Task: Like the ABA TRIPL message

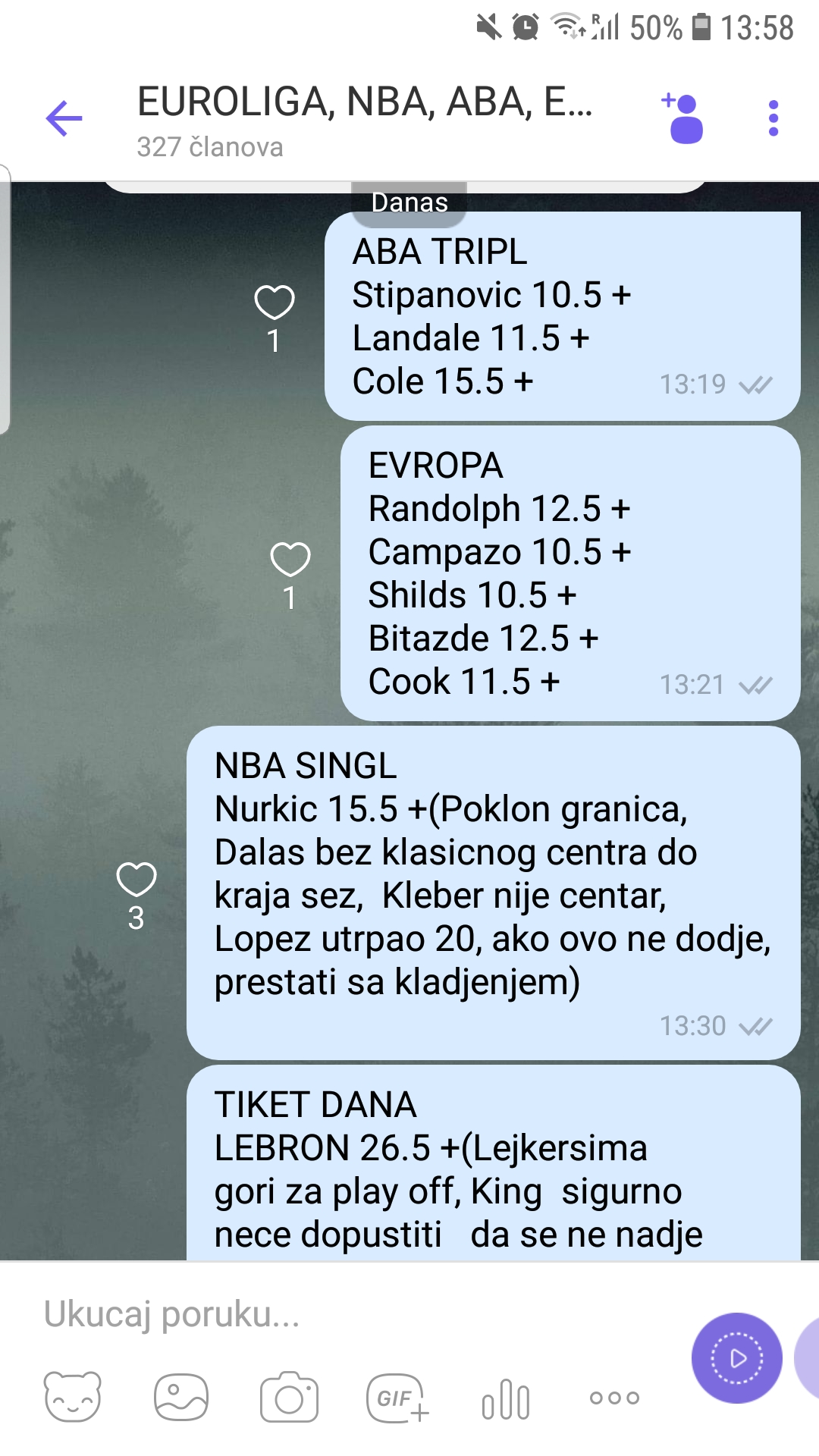Action: tap(274, 303)
